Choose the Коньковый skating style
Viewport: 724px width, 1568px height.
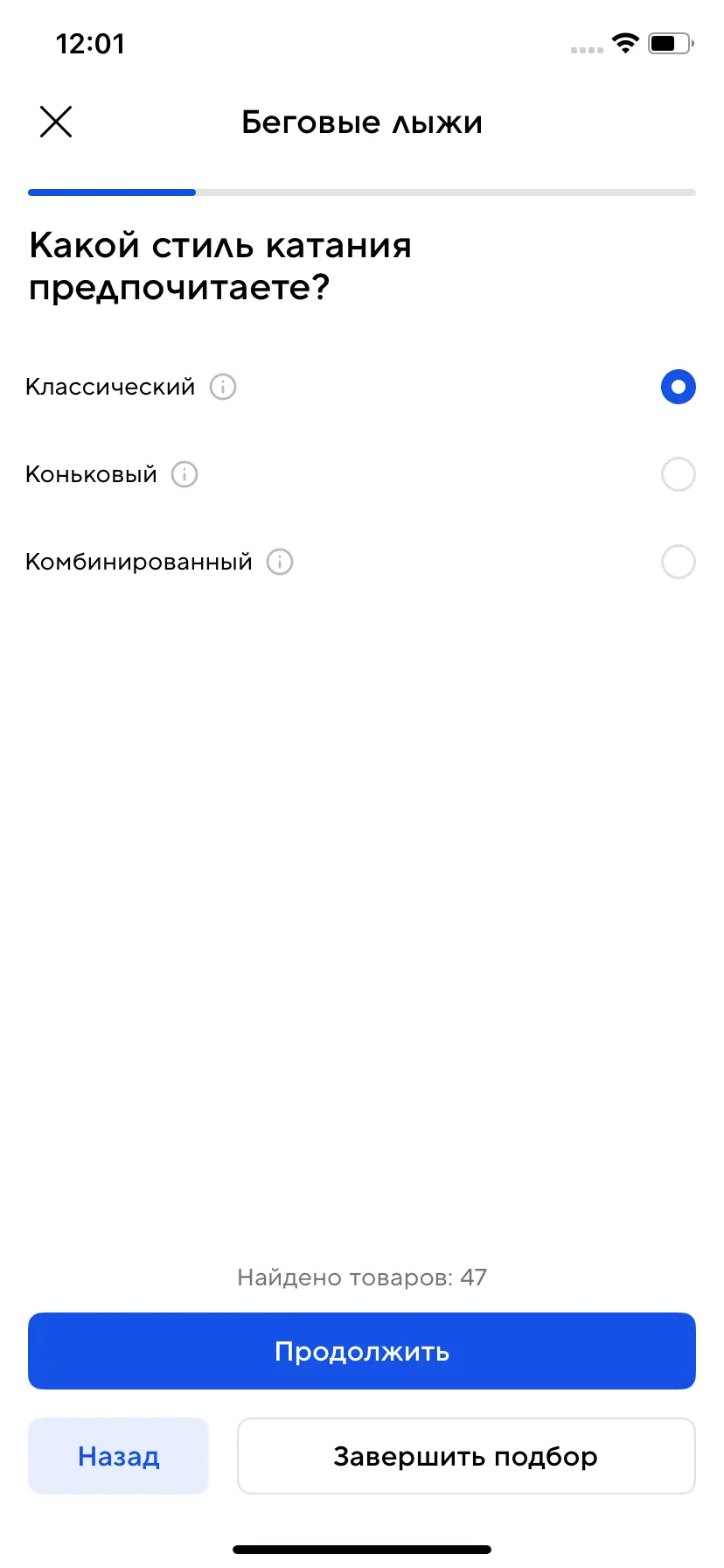(x=678, y=474)
